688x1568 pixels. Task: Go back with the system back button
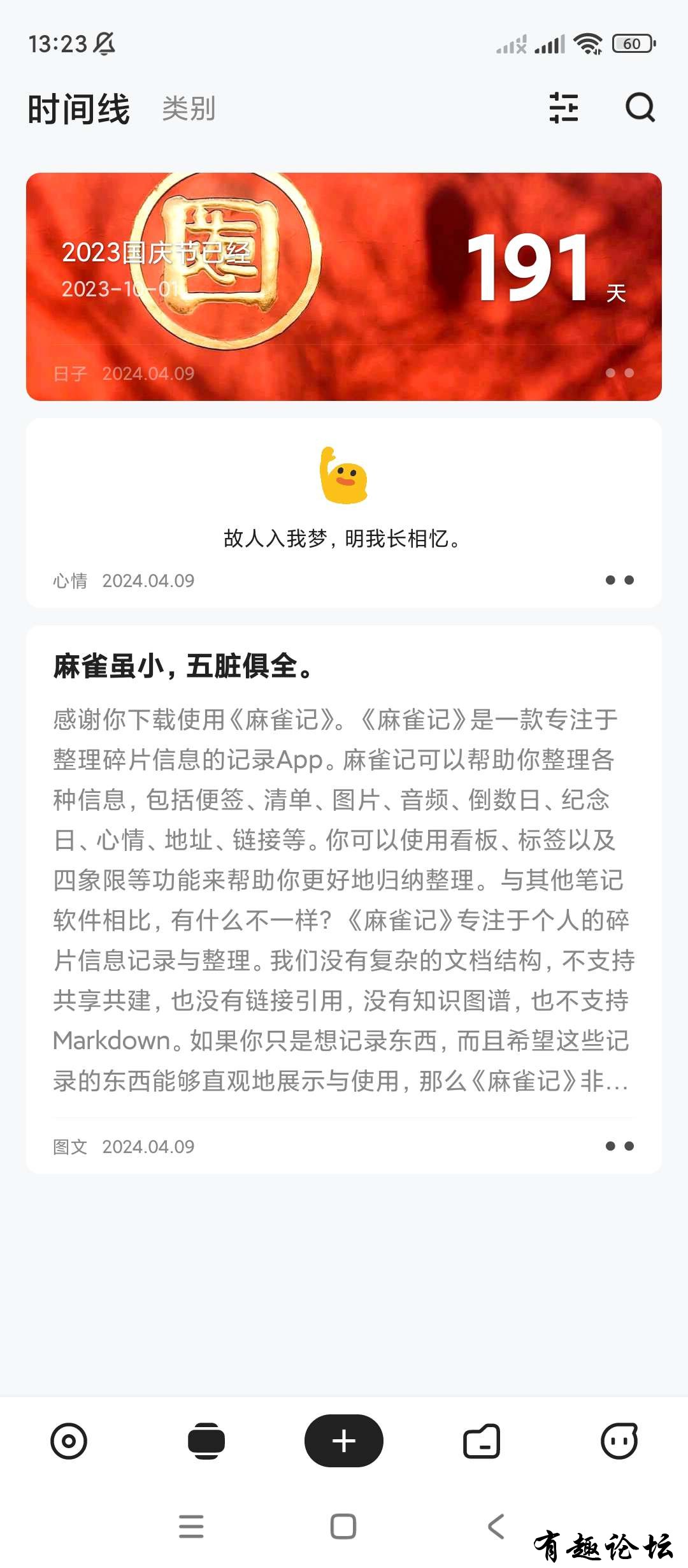point(496,1526)
